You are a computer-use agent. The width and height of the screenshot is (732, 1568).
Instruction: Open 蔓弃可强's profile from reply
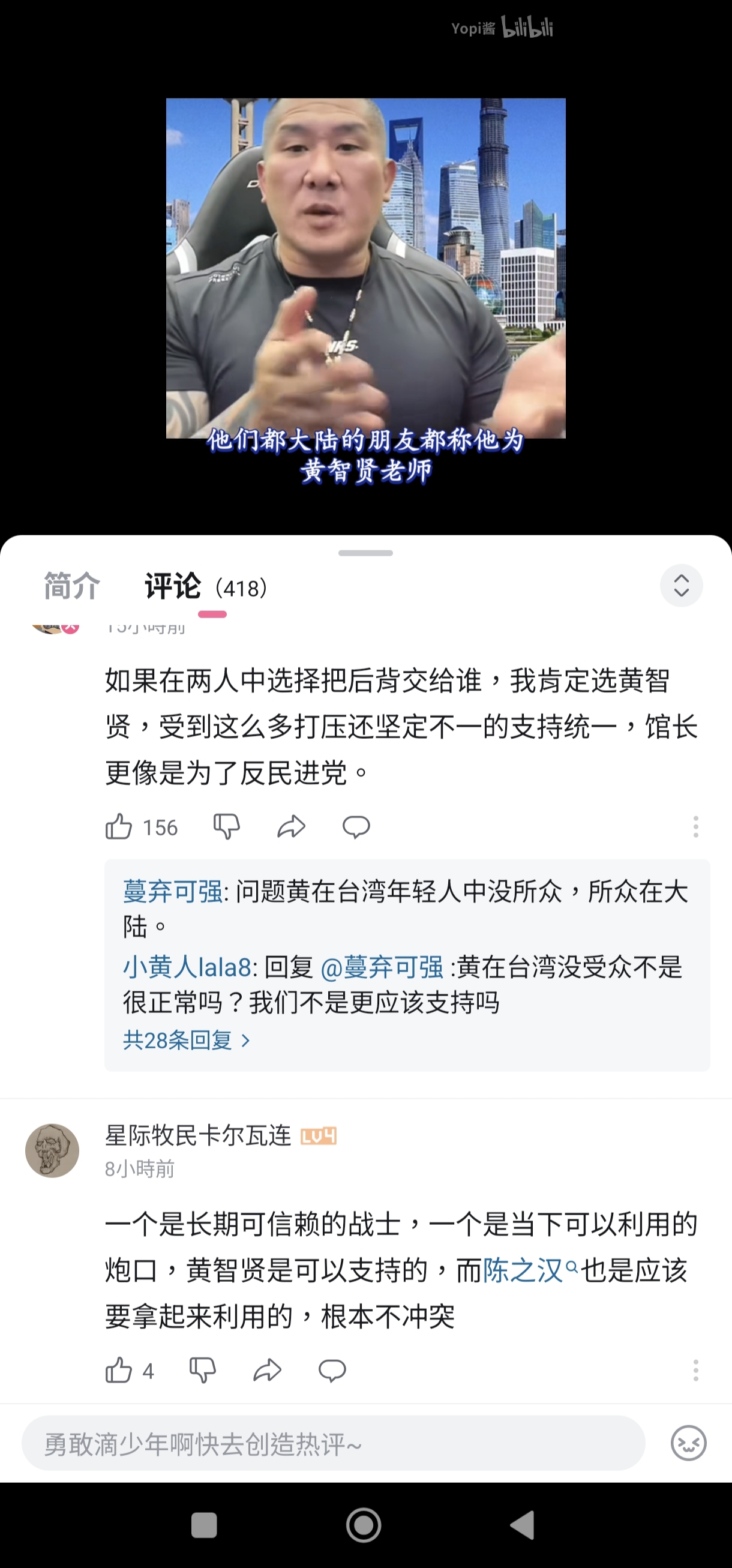[173, 892]
